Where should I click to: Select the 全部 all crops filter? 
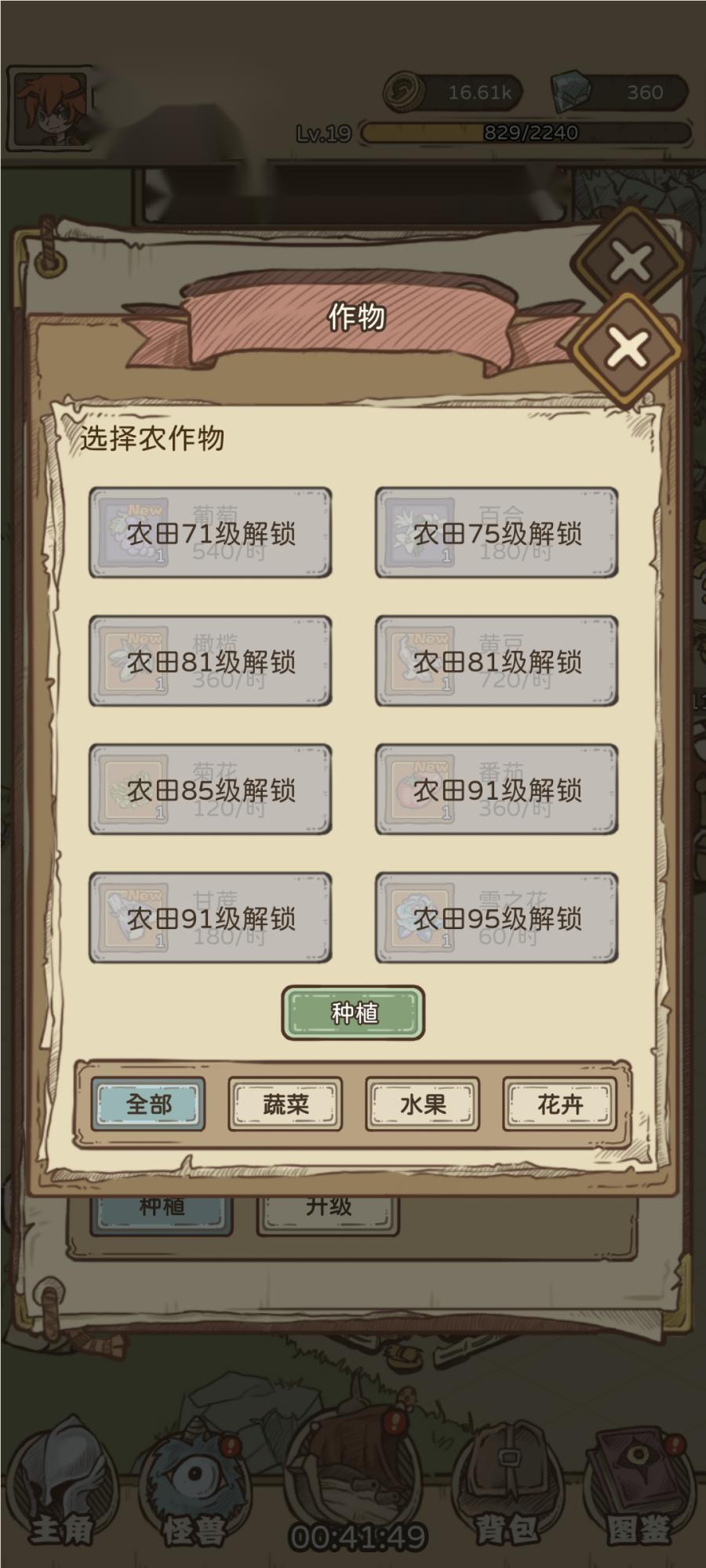click(x=148, y=1104)
